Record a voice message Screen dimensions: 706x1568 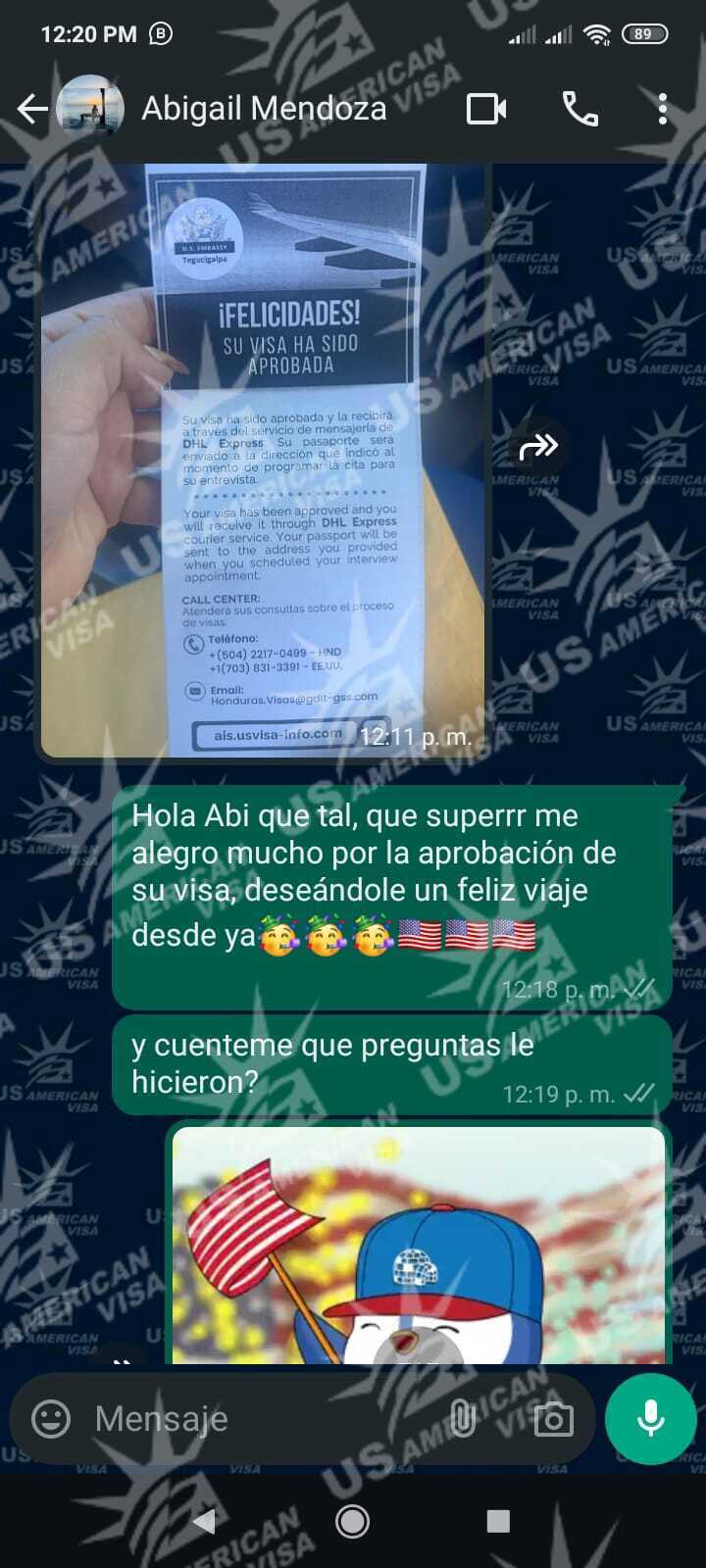pos(651,1418)
